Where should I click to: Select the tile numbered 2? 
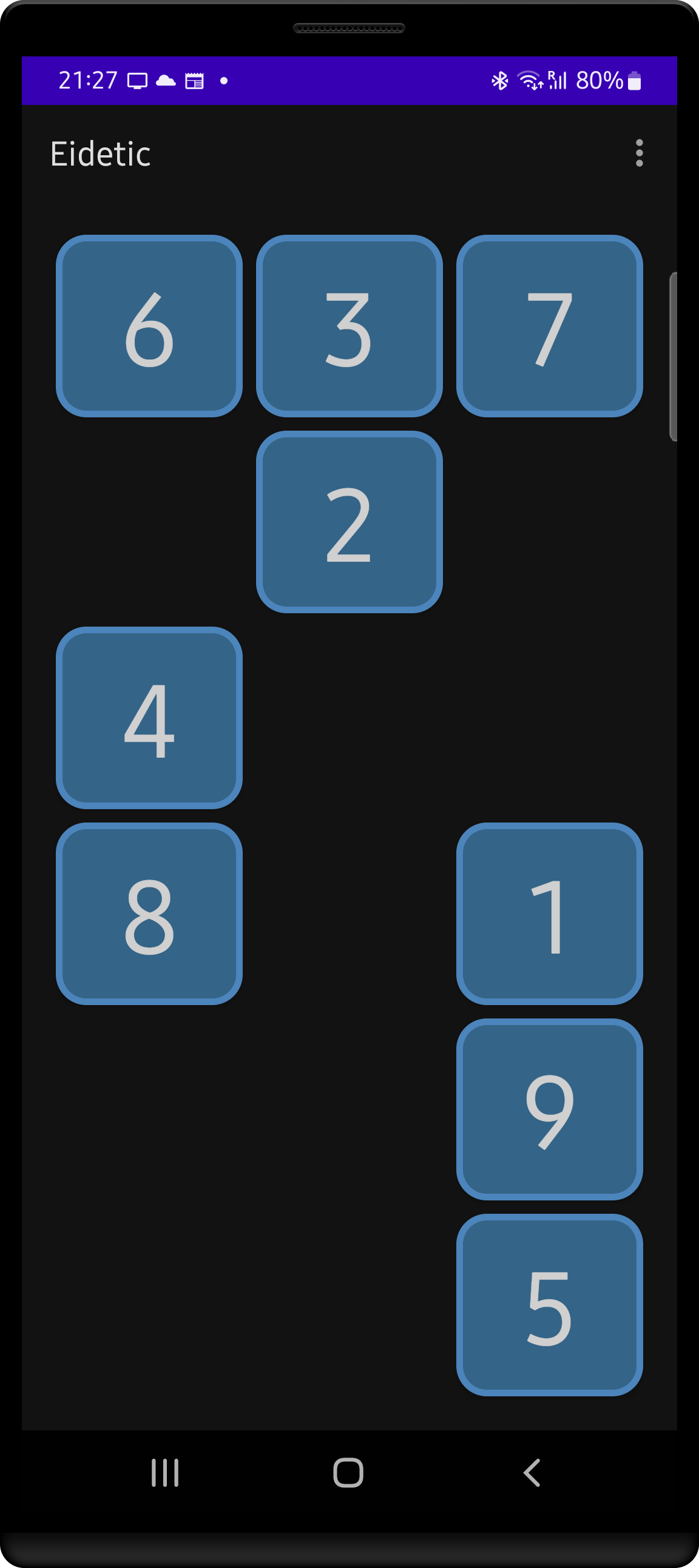[349, 522]
